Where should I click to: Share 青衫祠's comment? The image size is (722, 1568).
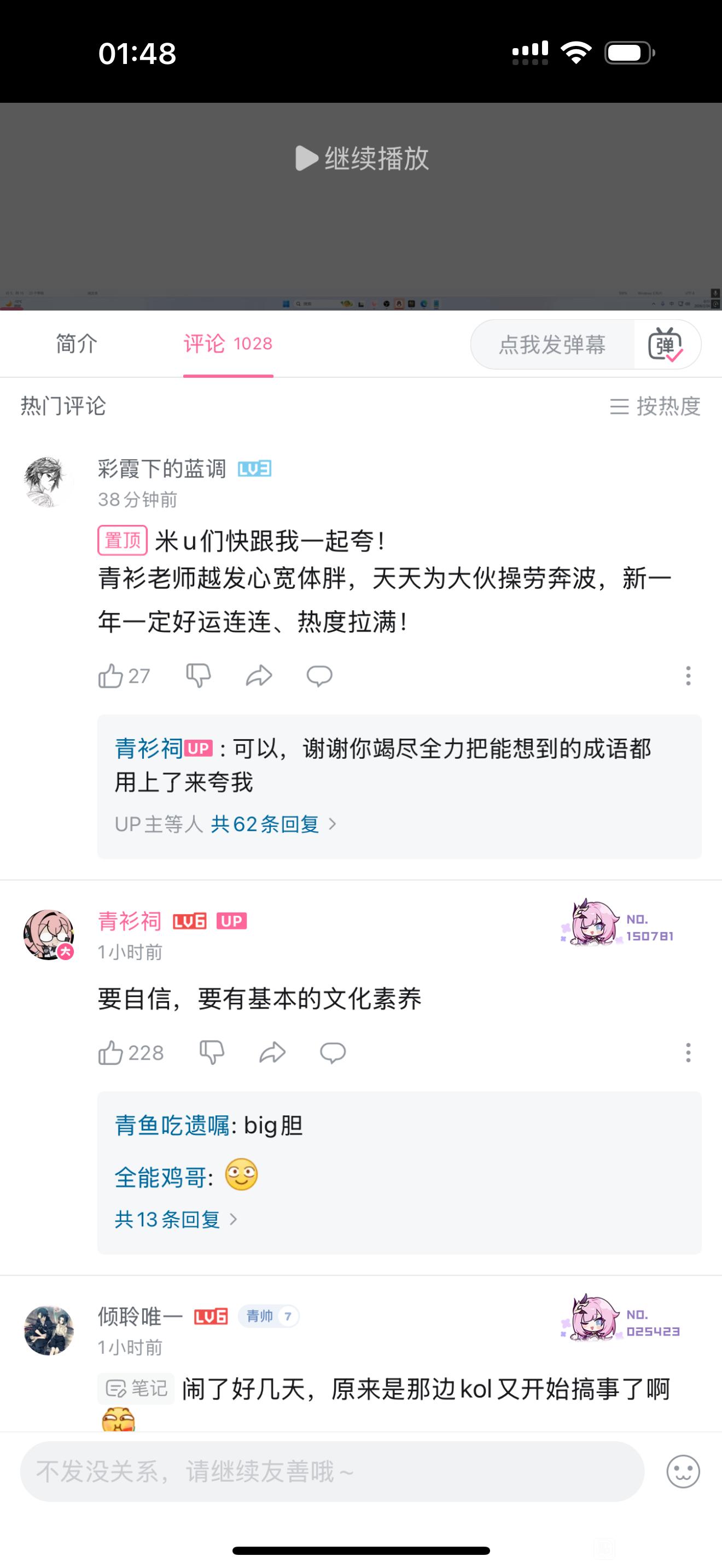coord(272,1052)
